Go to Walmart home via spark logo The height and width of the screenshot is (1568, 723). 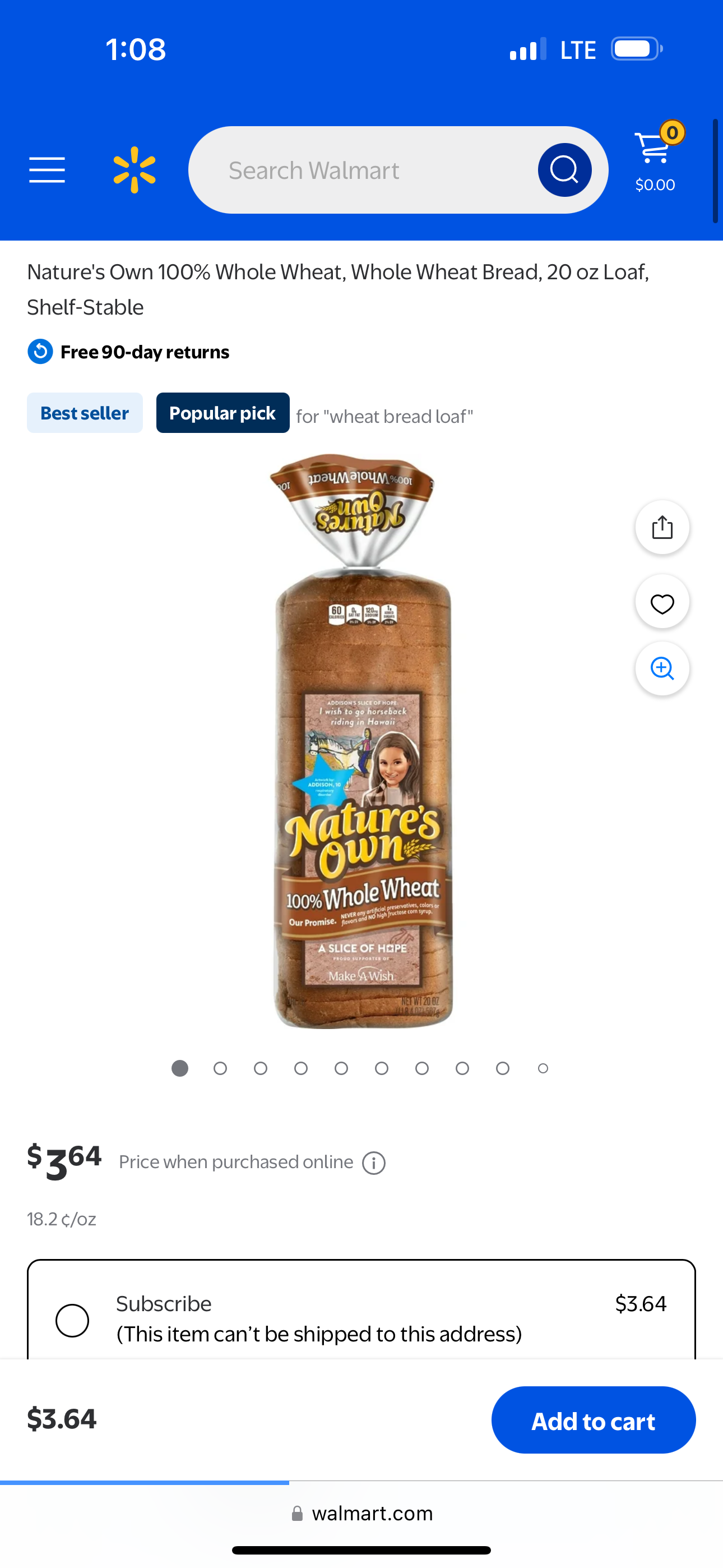click(x=135, y=170)
